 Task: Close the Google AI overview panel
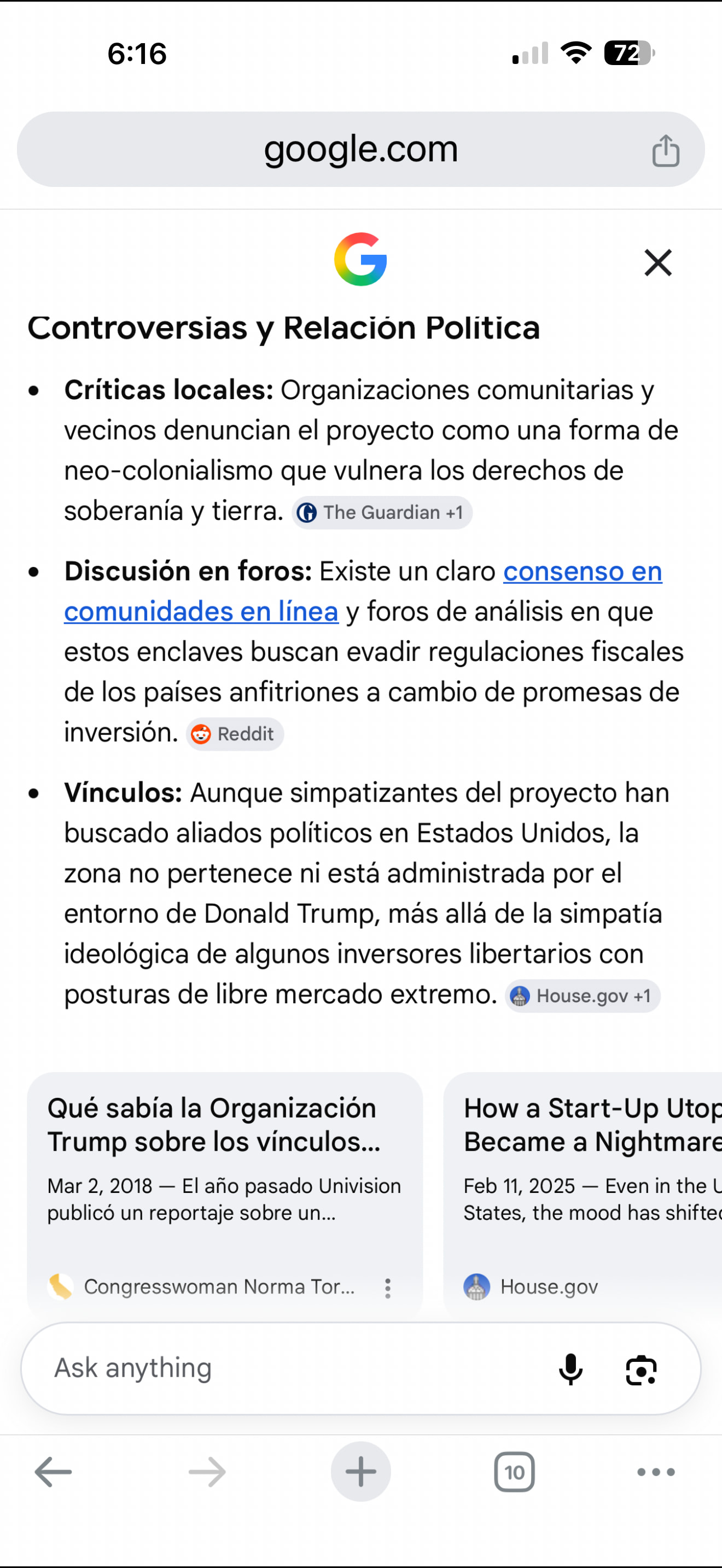pyautogui.click(x=657, y=262)
